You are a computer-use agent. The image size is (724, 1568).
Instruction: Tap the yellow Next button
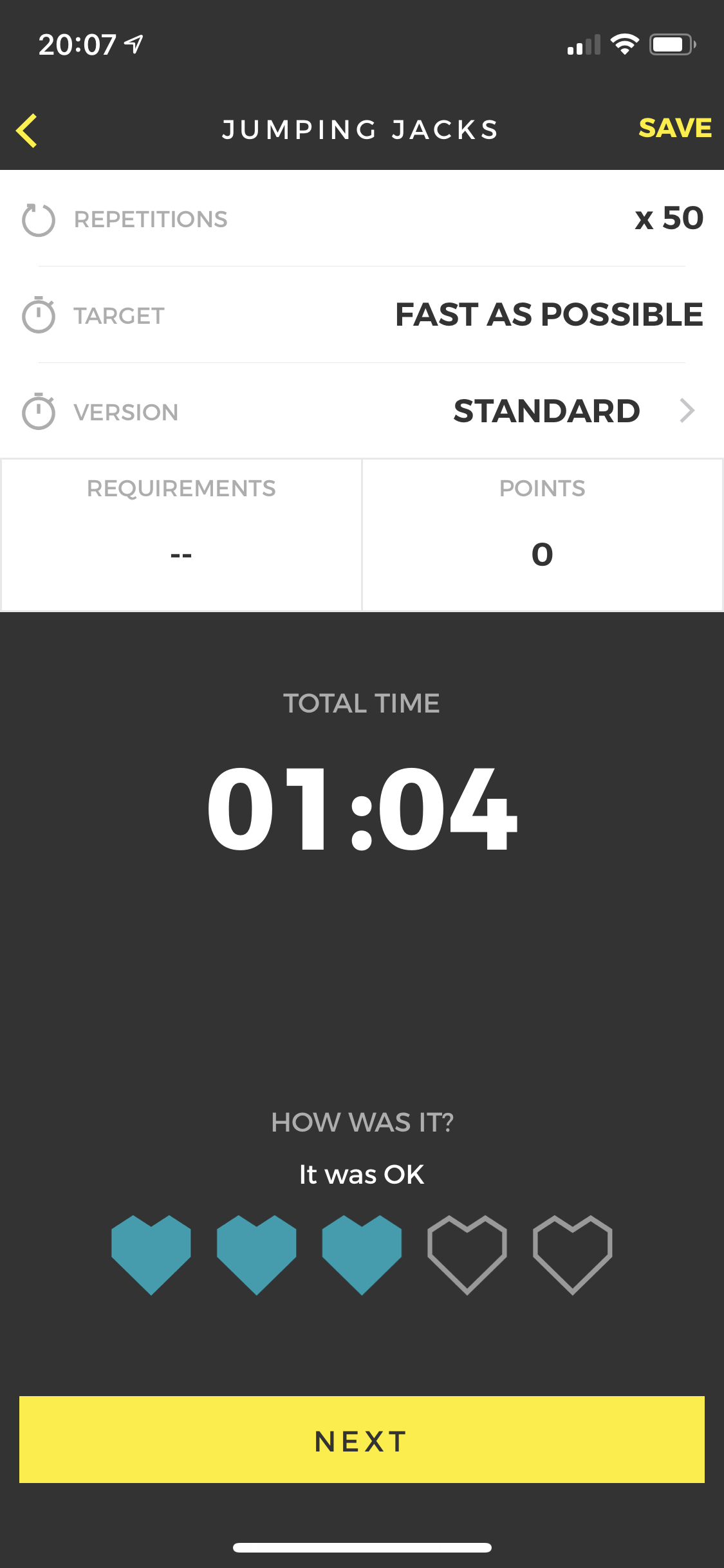point(362,1439)
